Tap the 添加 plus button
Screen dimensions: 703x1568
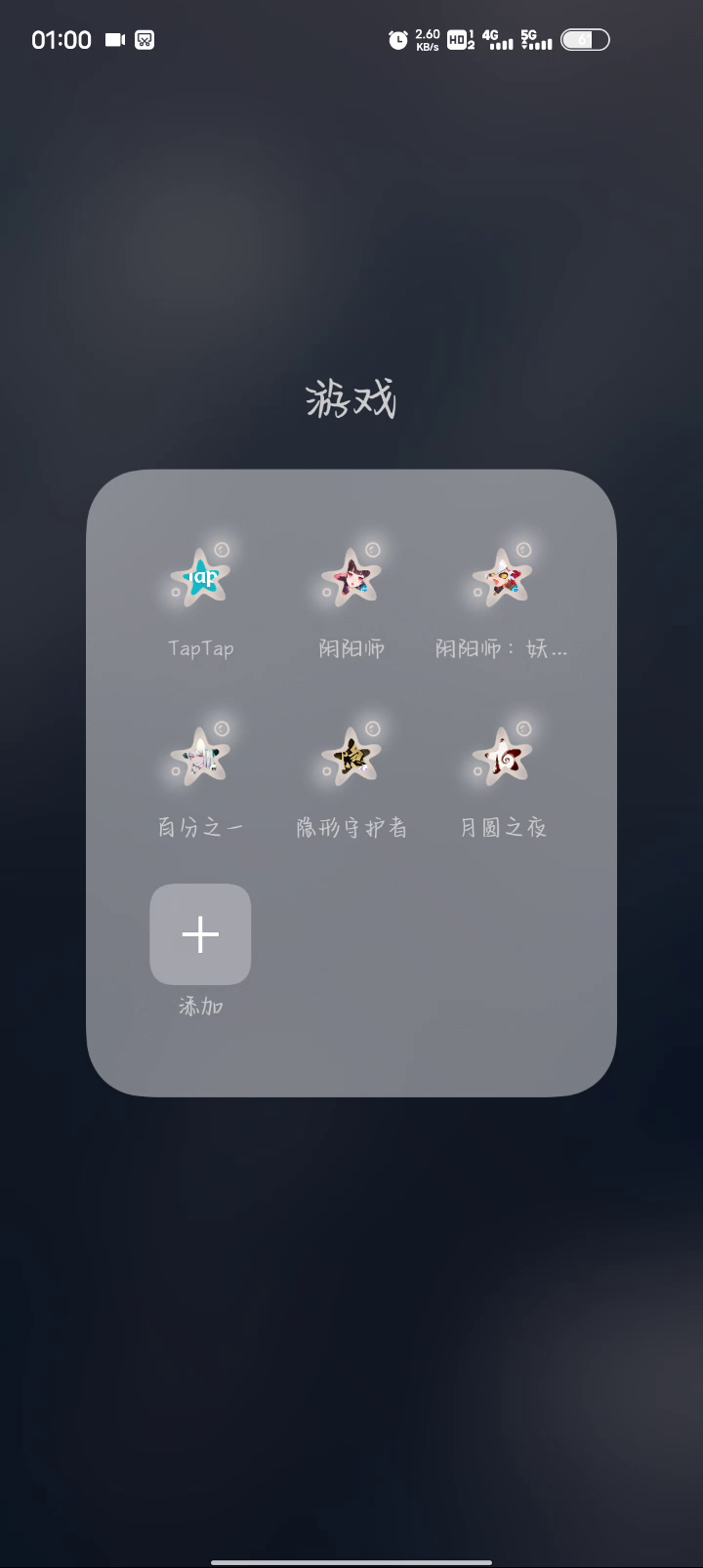200,934
